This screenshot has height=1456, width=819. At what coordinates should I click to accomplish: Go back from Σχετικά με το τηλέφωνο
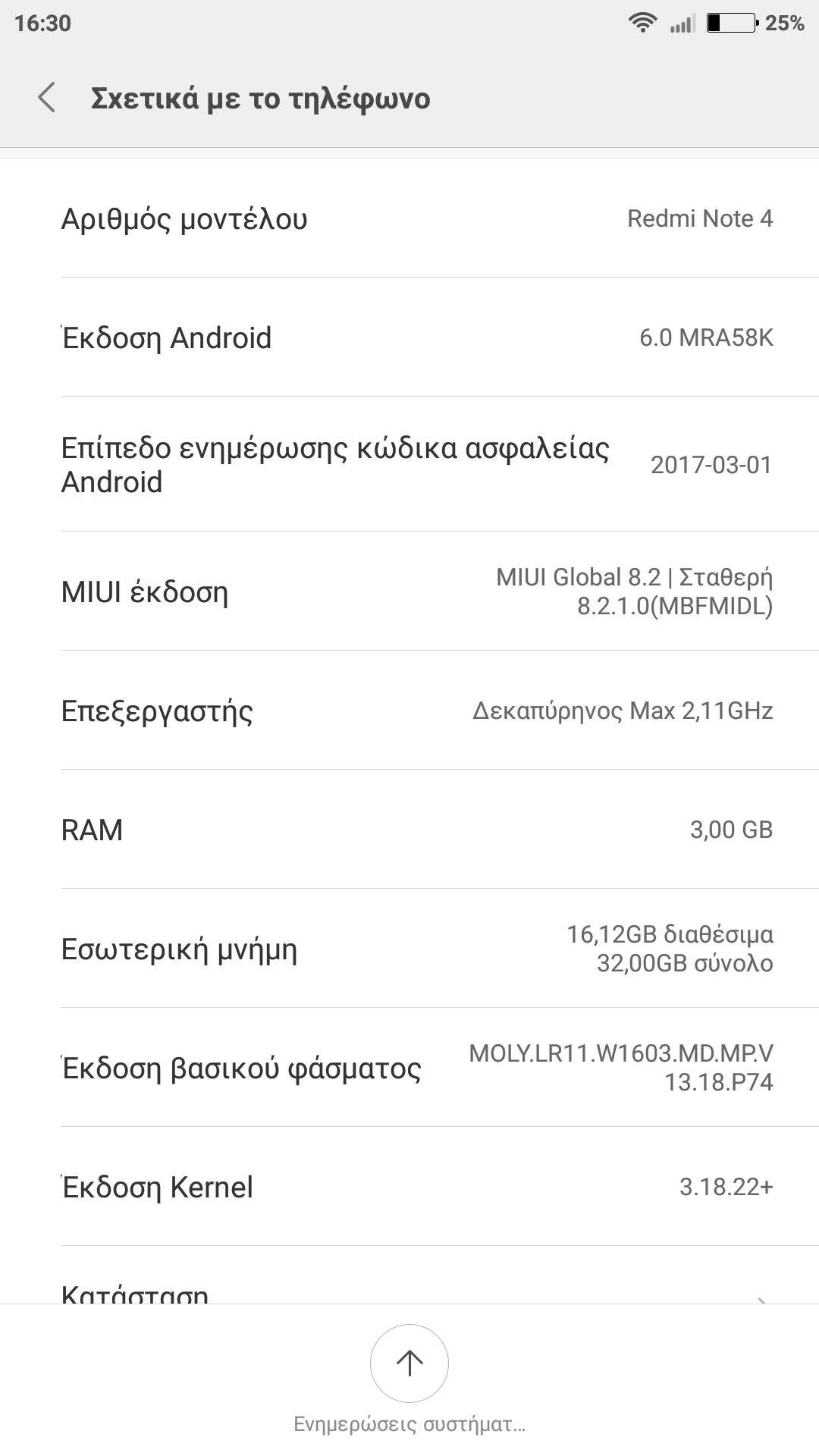(x=47, y=98)
